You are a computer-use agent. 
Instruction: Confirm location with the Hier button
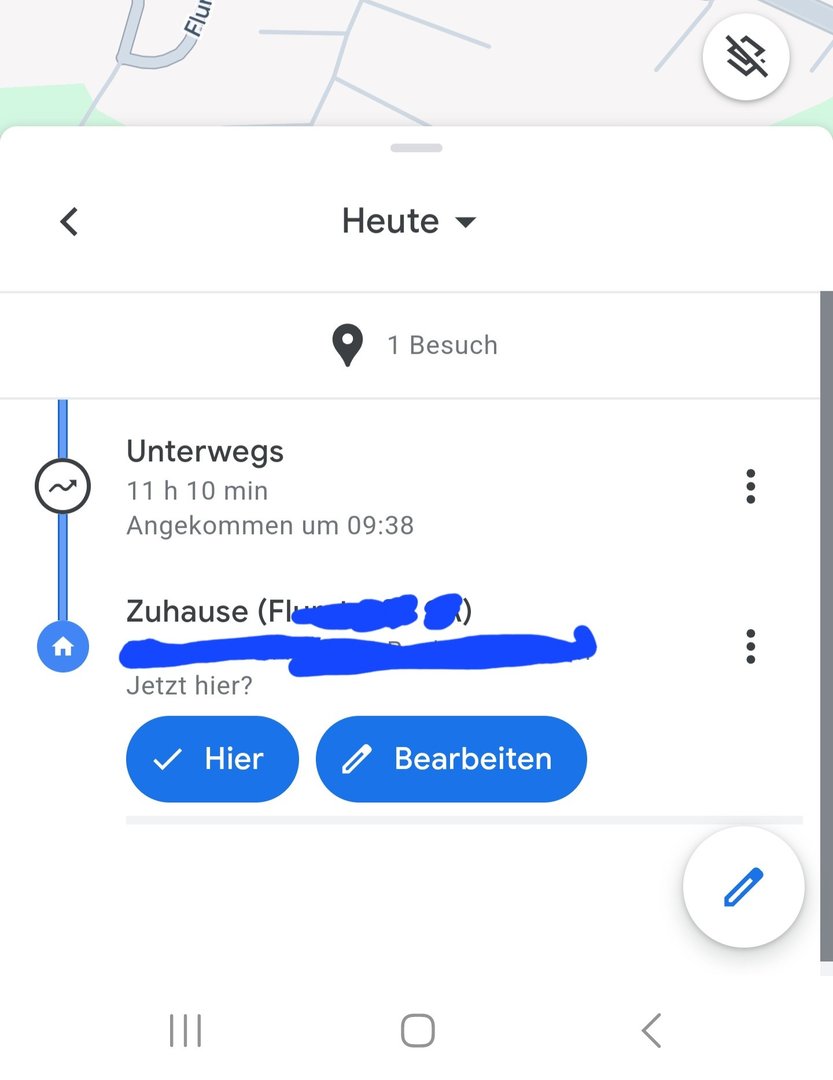(x=212, y=759)
